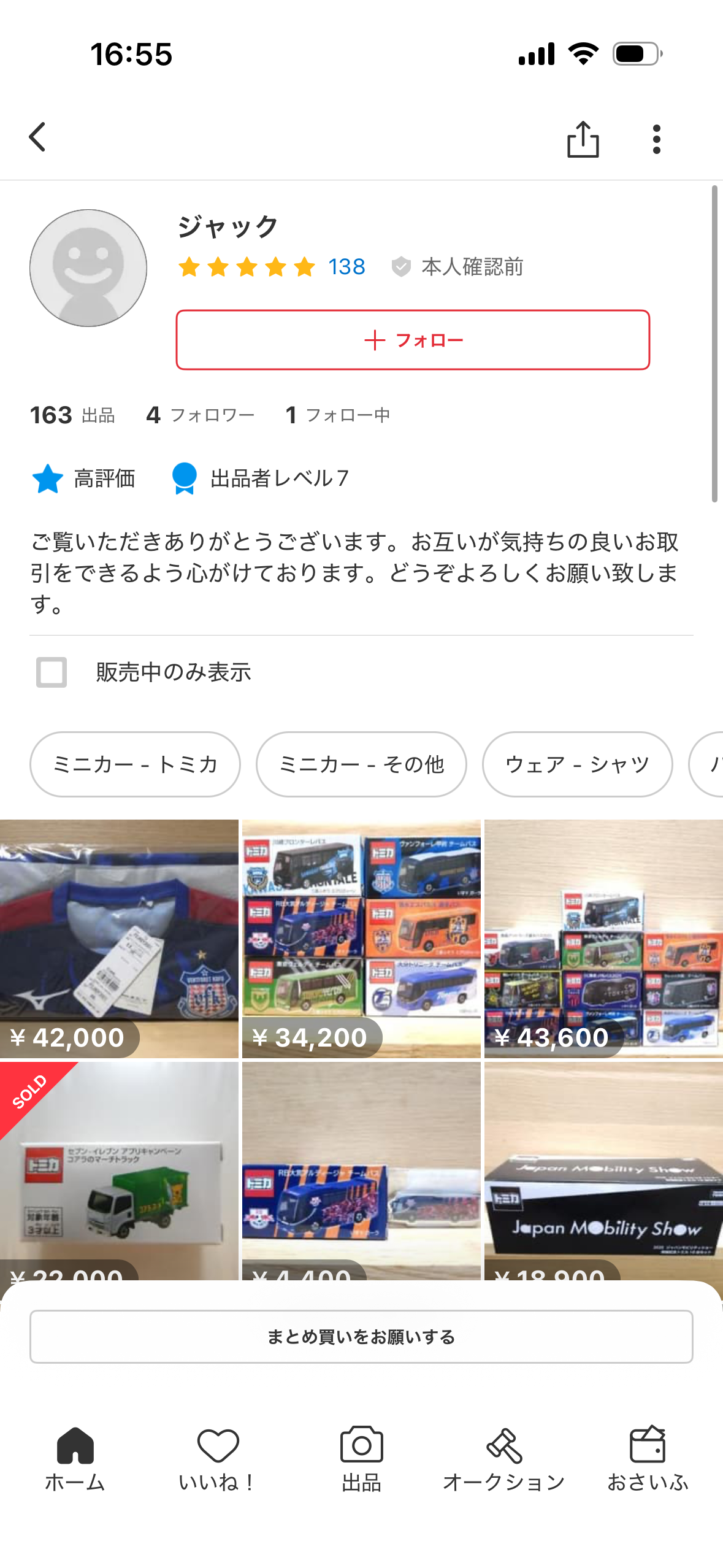The height and width of the screenshot is (1568, 723).
Task: Open the Japan Mobility Show Tomica listing
Action: pyautogui.click(x=603, y=1172)
